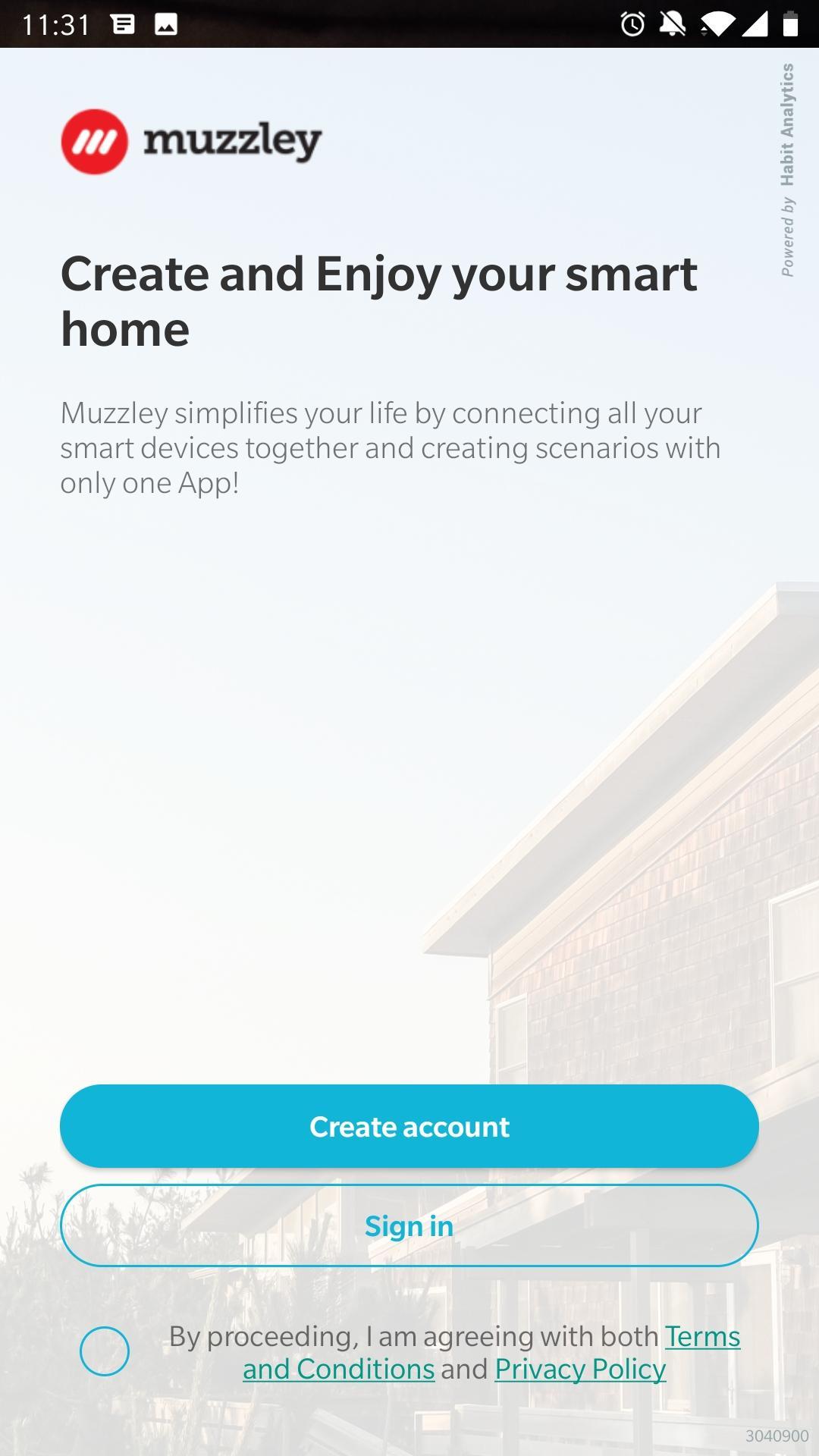Open the Sign in screen

[409, 1225]
